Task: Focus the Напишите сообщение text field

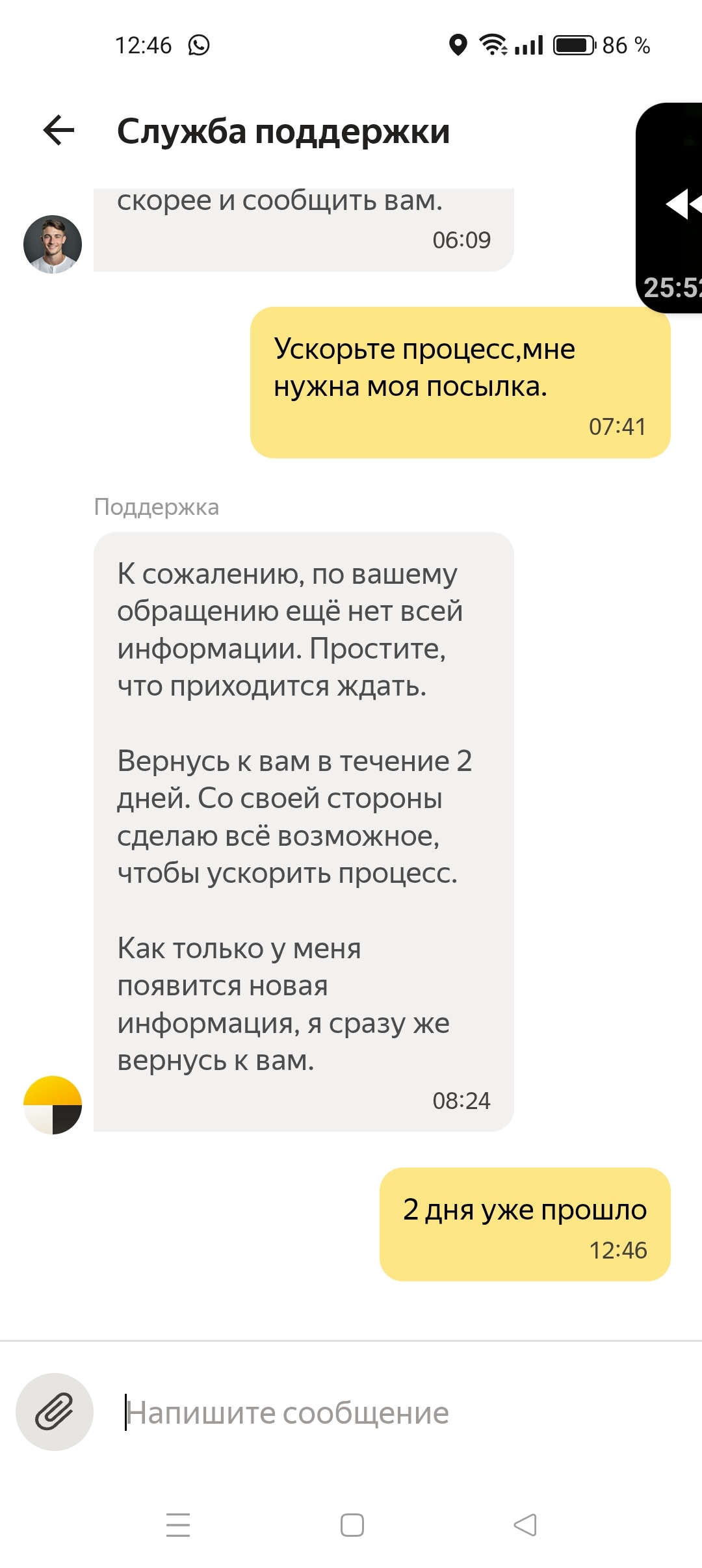Action: pos(390,1413)
